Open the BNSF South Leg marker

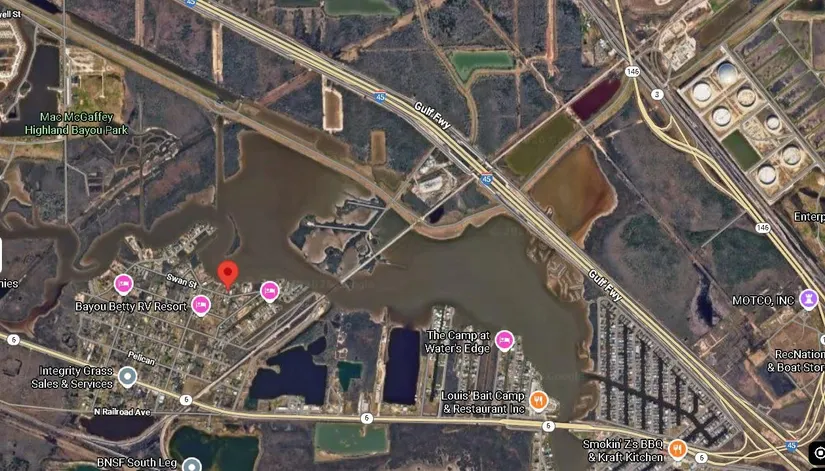(x=193, y=463)
